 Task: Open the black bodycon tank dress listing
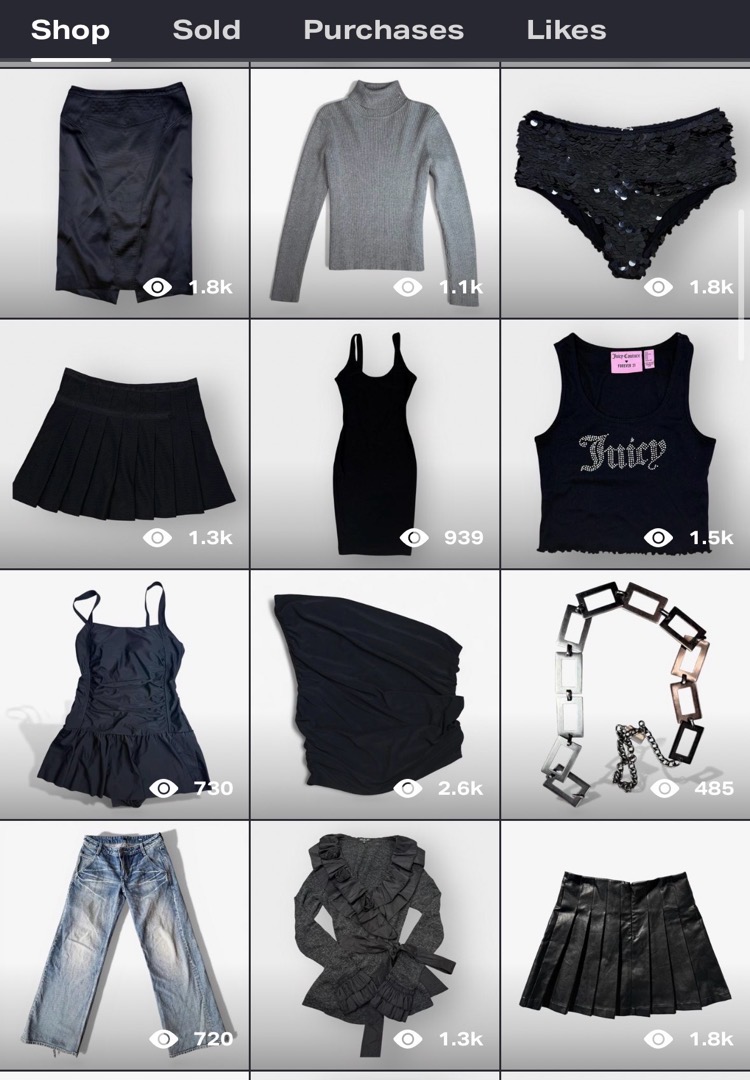[374, 444]
